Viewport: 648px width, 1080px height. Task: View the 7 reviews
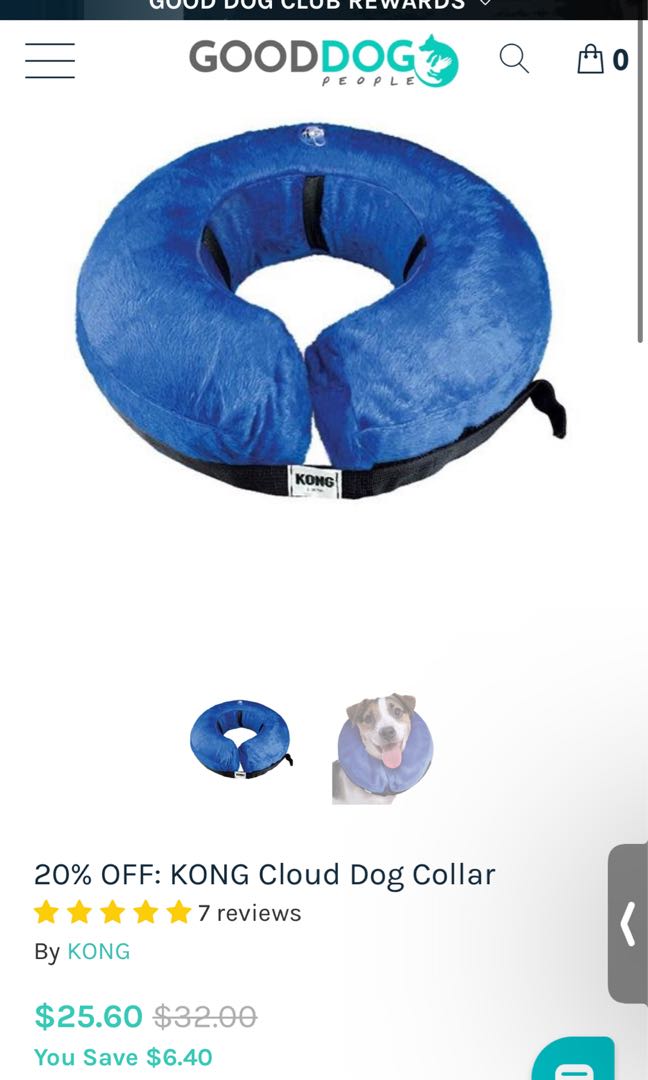249,913
